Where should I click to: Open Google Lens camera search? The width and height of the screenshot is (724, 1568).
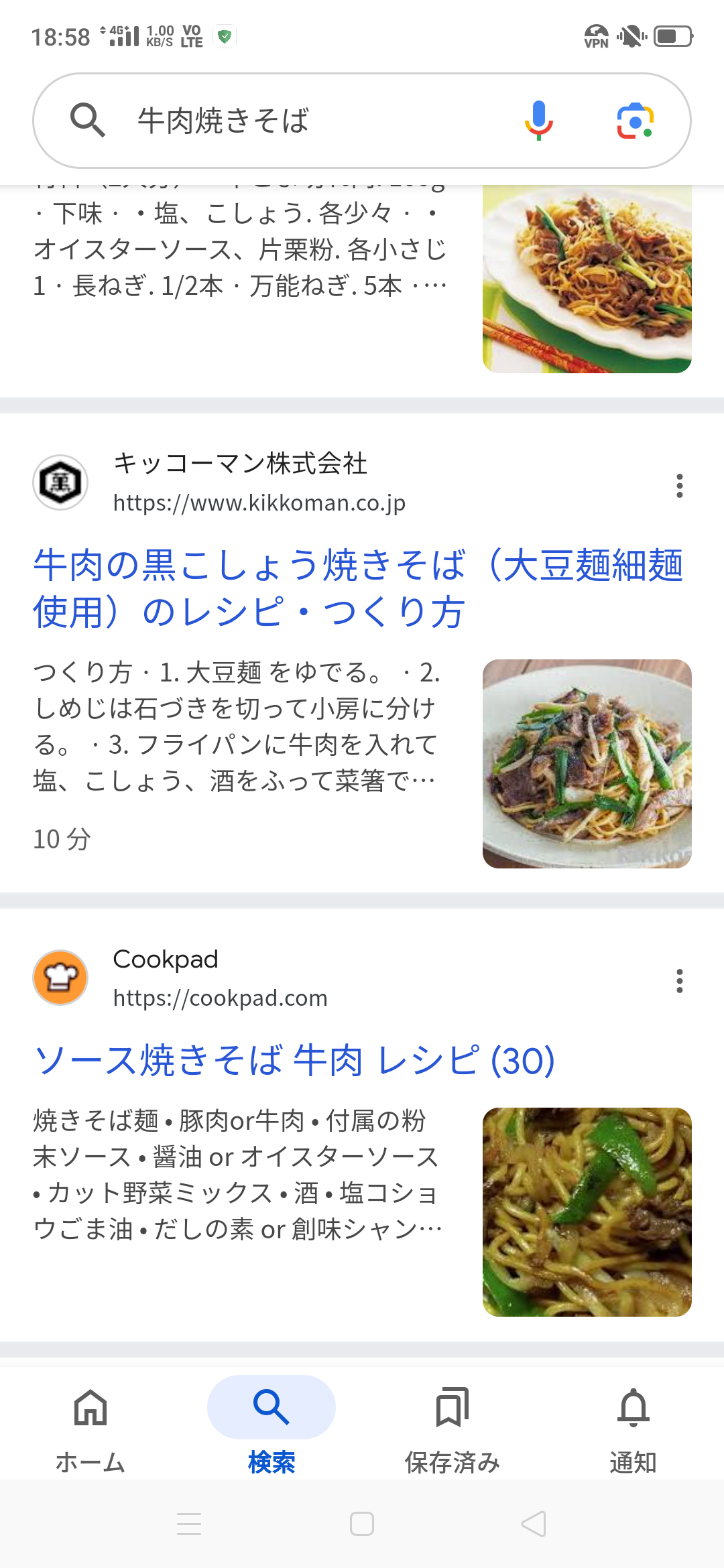[x=634, y=121]
